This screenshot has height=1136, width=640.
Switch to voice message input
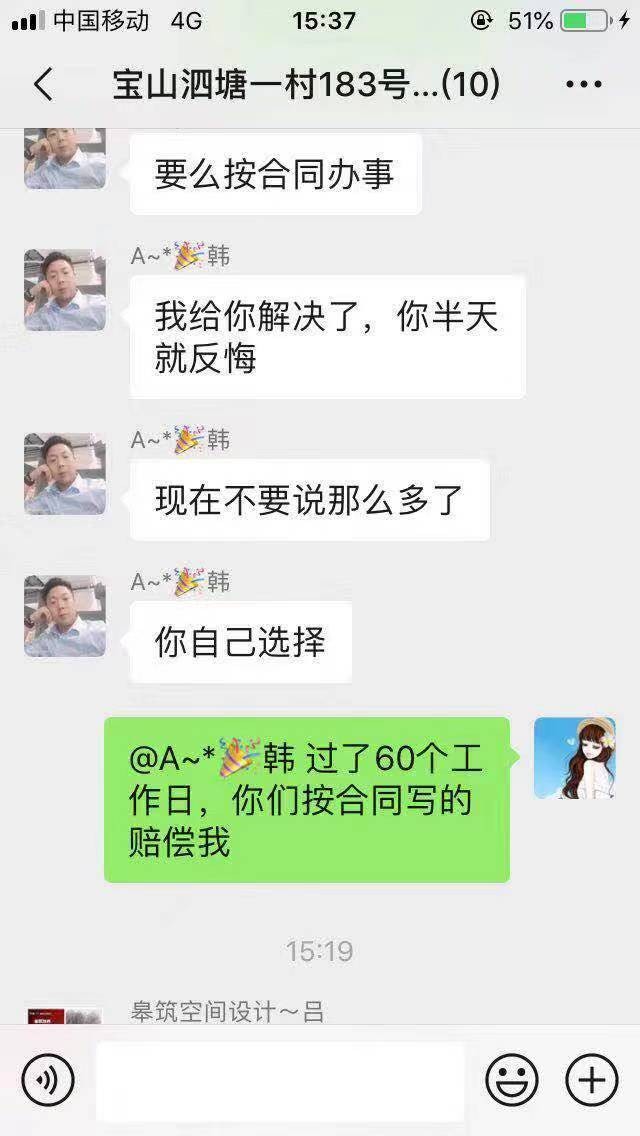48,1080
